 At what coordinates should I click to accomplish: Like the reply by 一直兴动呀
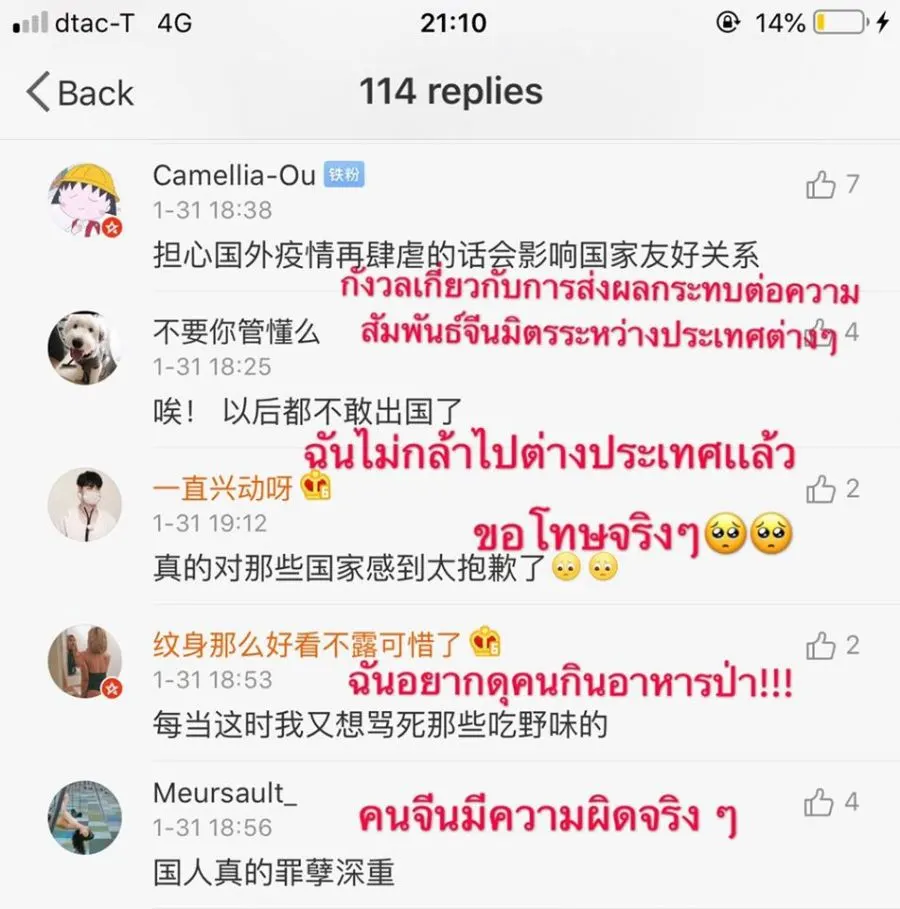tap(821, 489)
